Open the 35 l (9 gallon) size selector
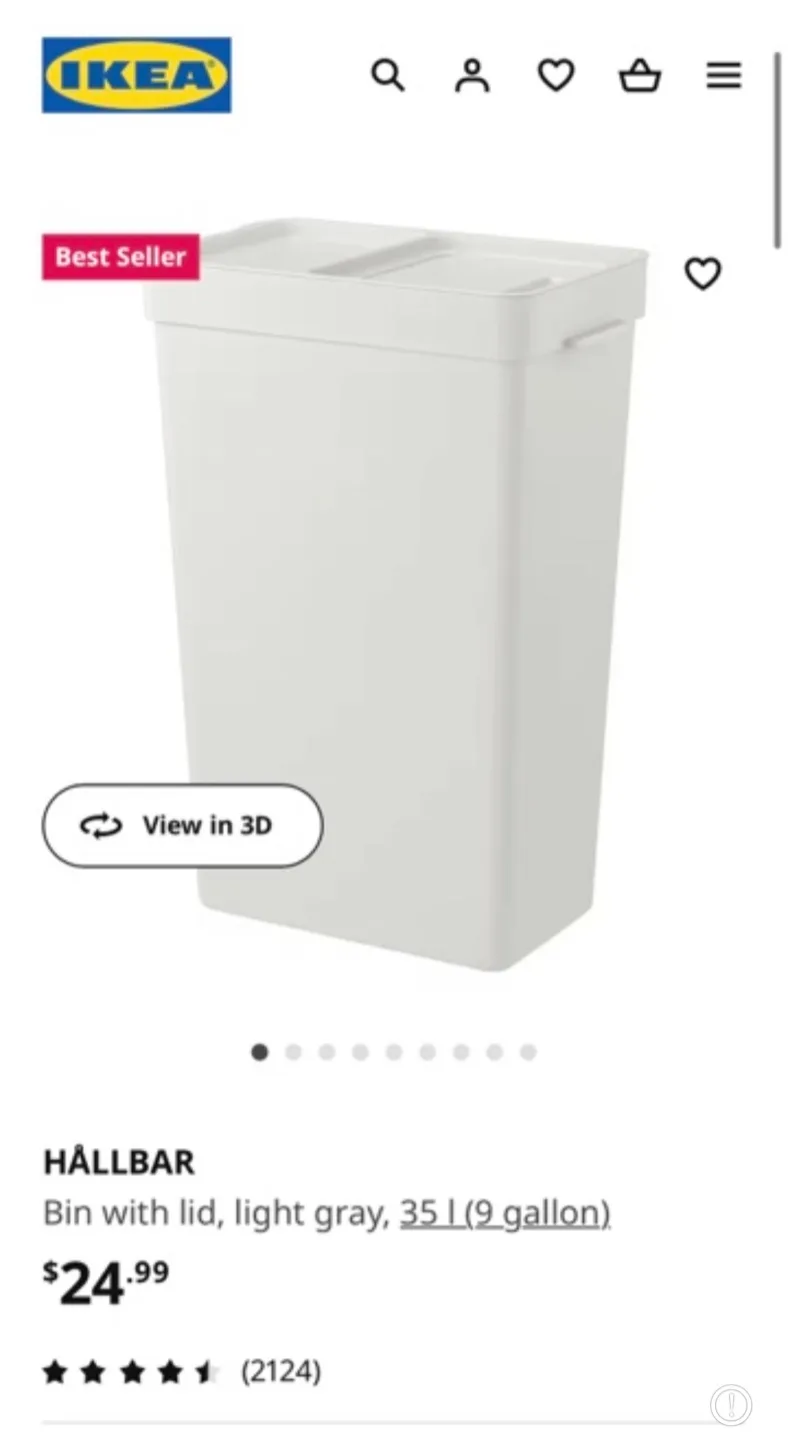This screenshot has height=1440, width=788. click(x=505, y=1212)
